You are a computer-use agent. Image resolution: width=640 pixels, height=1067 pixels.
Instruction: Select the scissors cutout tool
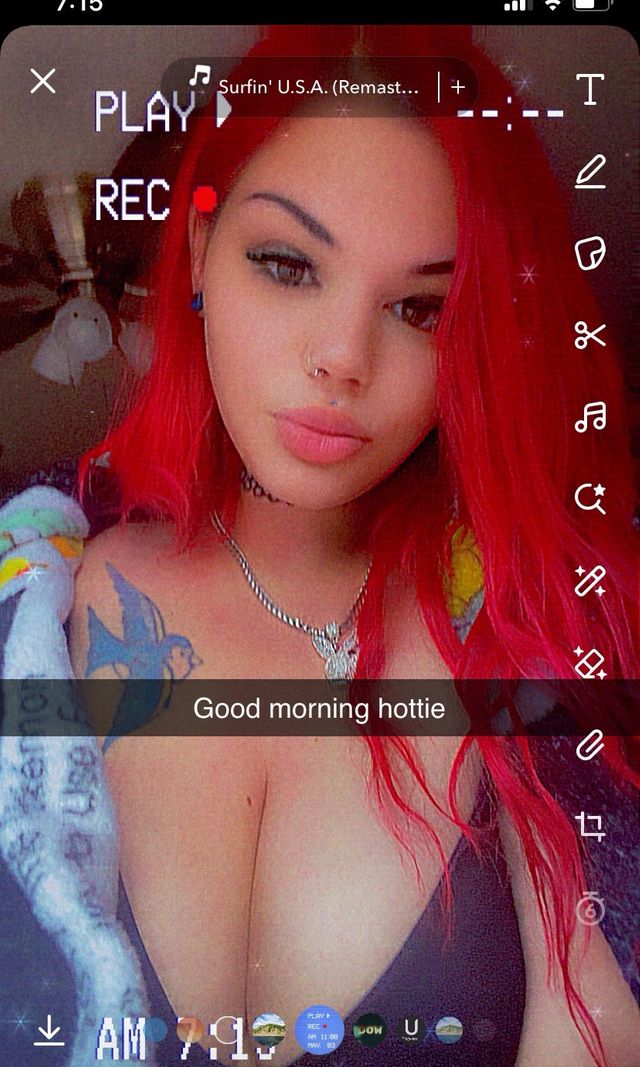click(x=590, y=335)
